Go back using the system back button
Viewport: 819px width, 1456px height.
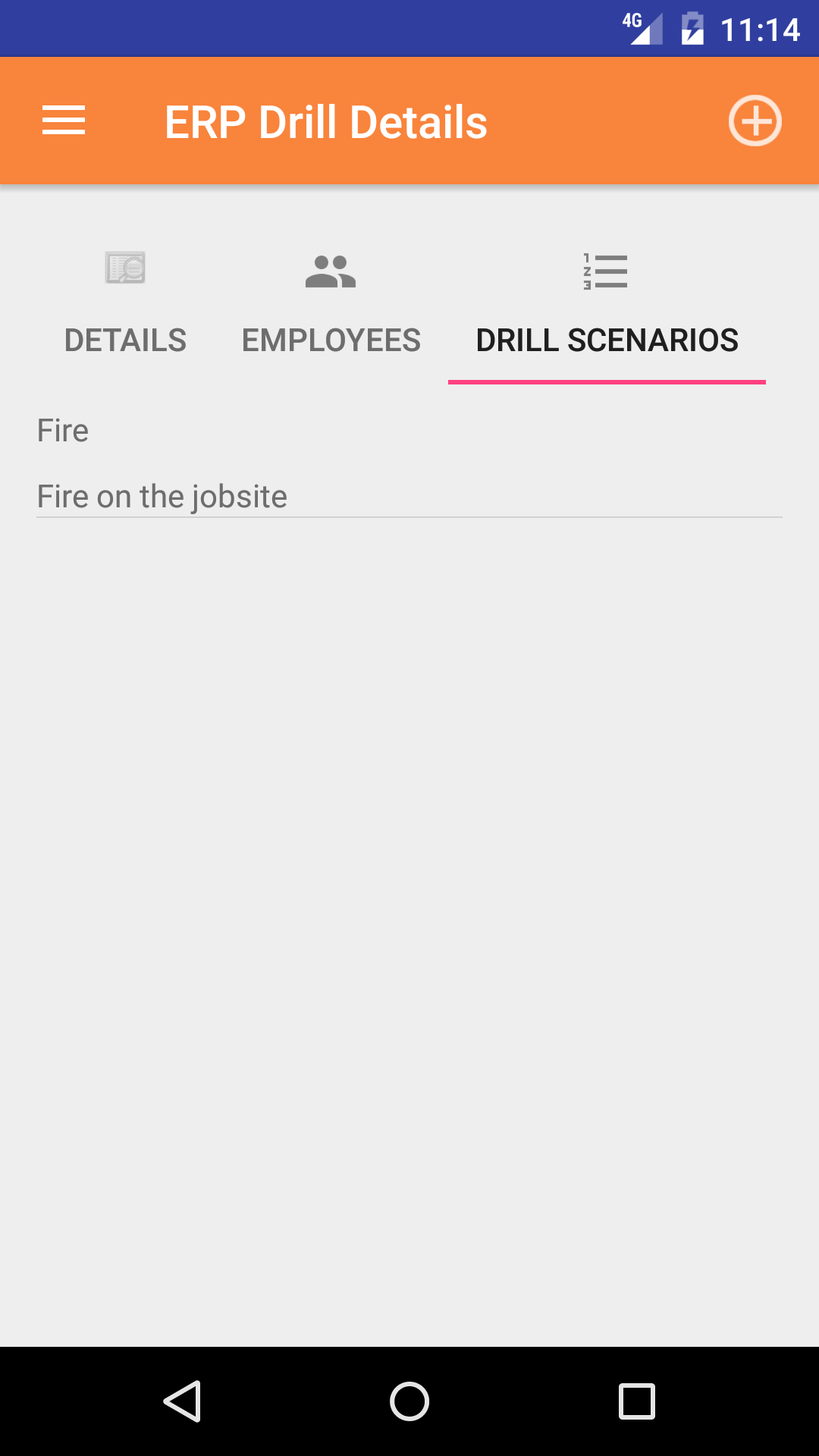[182, 1401]
